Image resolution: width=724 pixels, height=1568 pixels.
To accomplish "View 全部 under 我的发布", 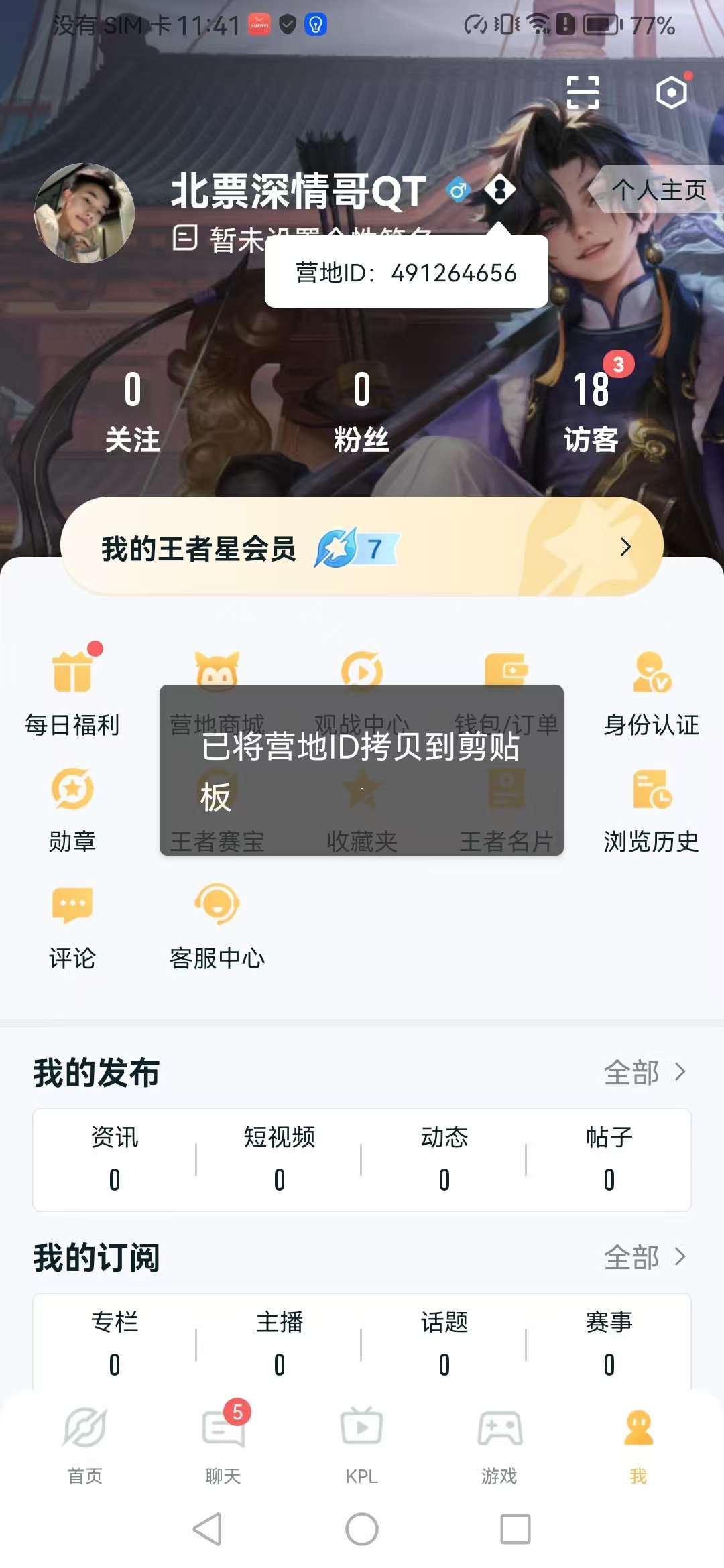I will pos(645,1072).
